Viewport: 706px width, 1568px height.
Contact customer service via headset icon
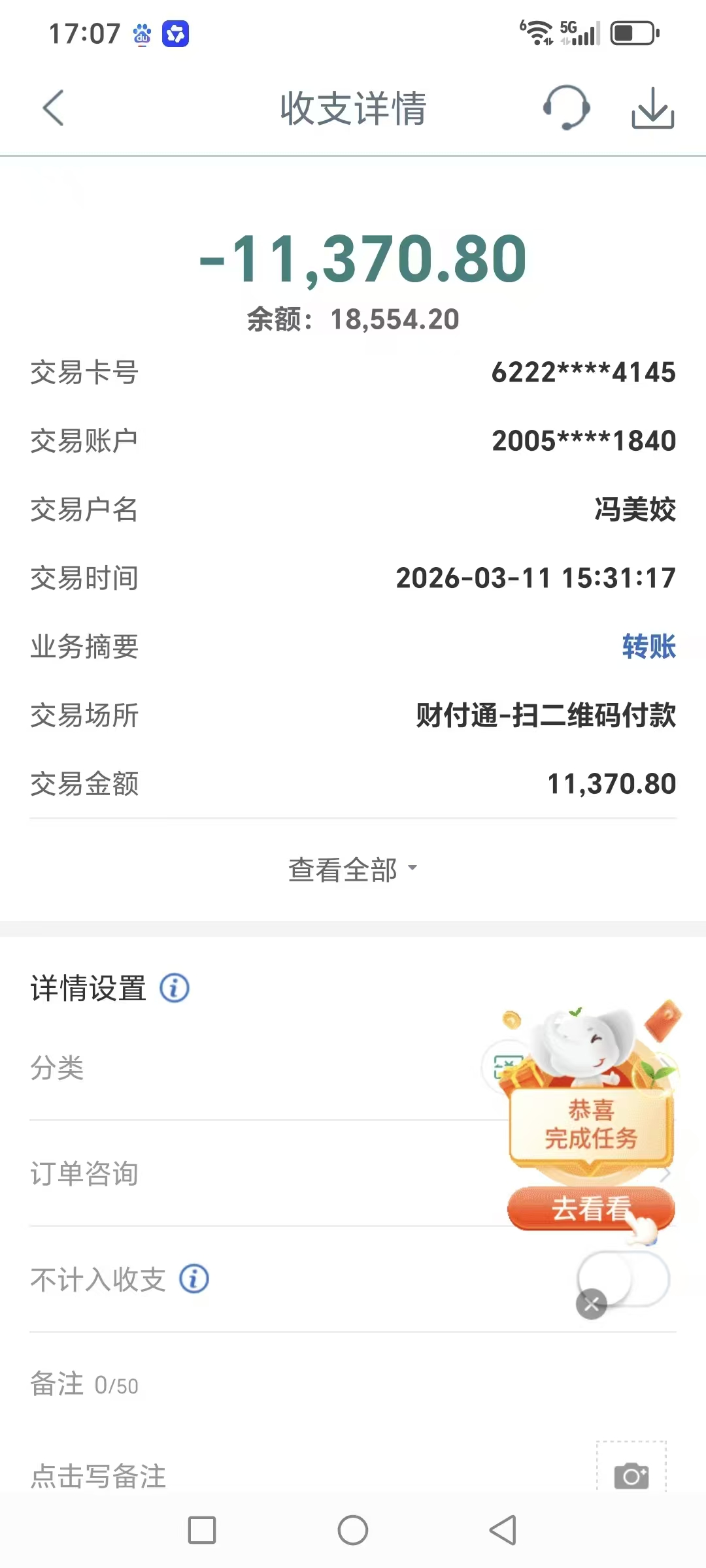click(566, 108)
